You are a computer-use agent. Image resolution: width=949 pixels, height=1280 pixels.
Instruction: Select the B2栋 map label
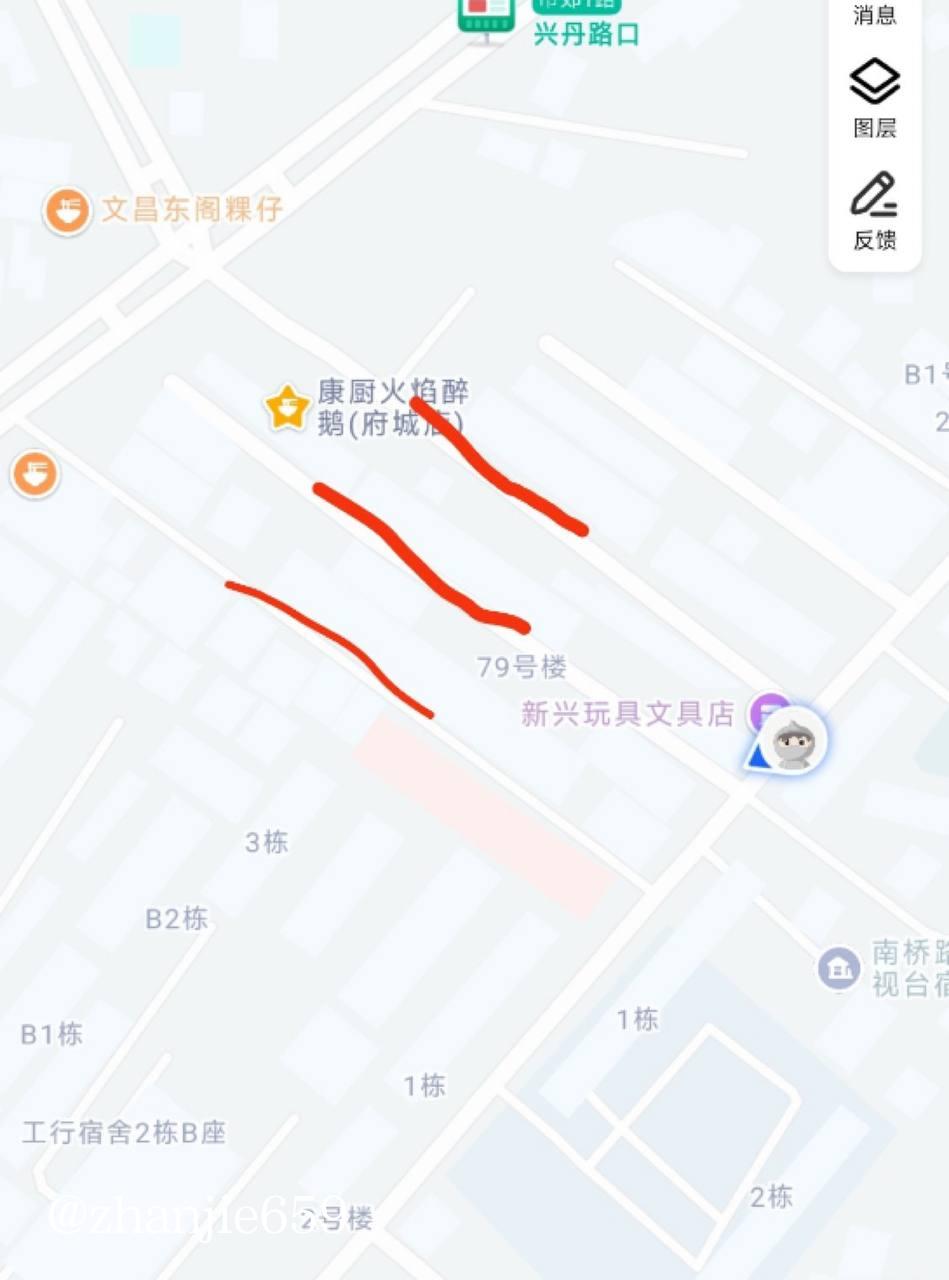point(179,919)
